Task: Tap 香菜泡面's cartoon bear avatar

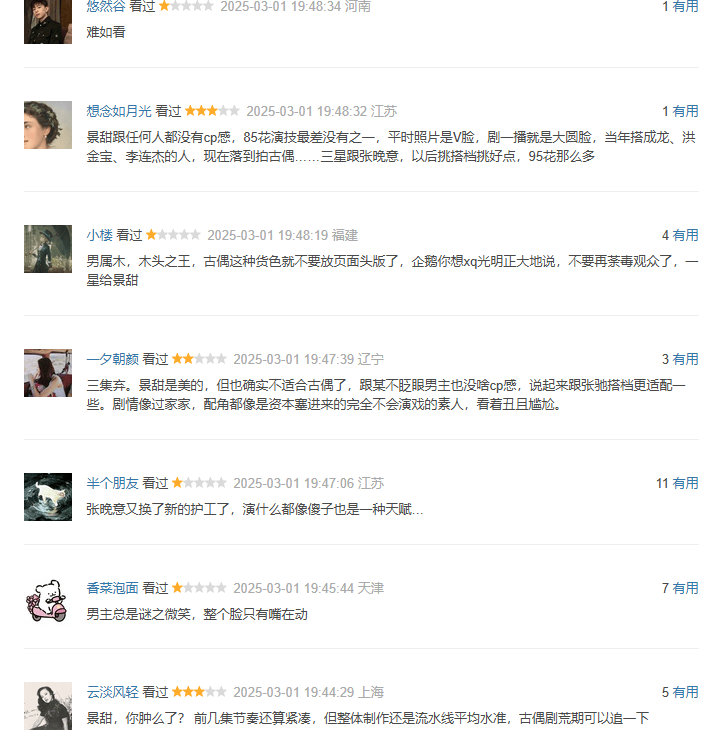Action: point(48,601)
